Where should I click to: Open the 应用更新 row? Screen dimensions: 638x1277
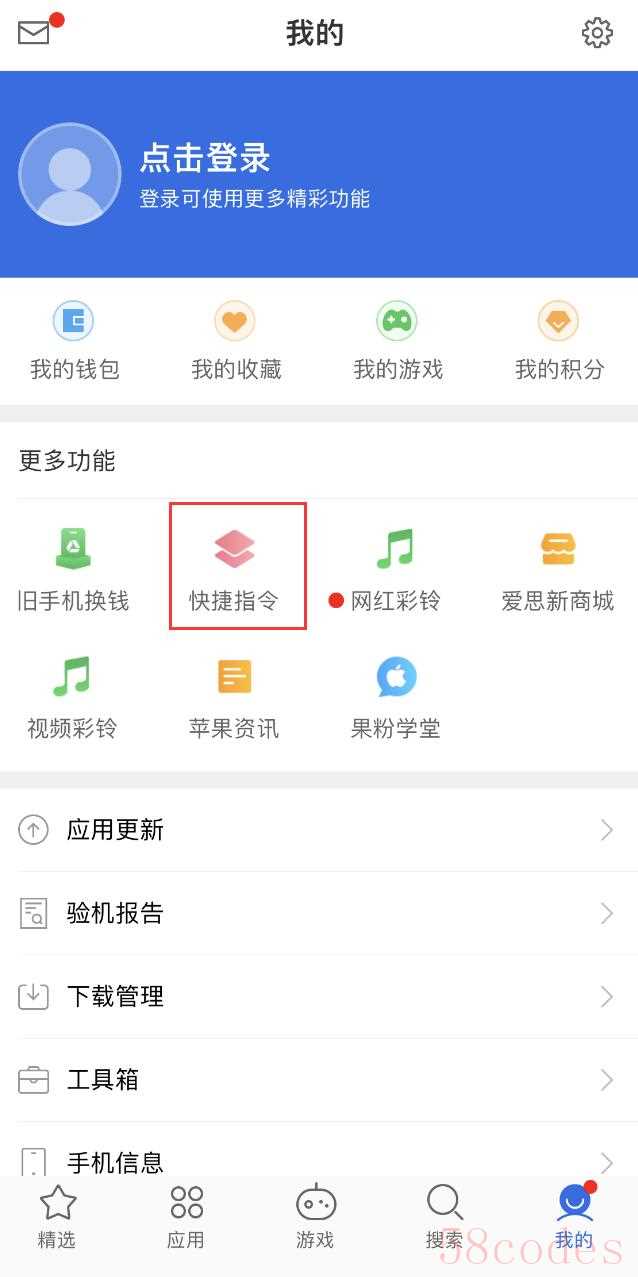click(318, 830)
